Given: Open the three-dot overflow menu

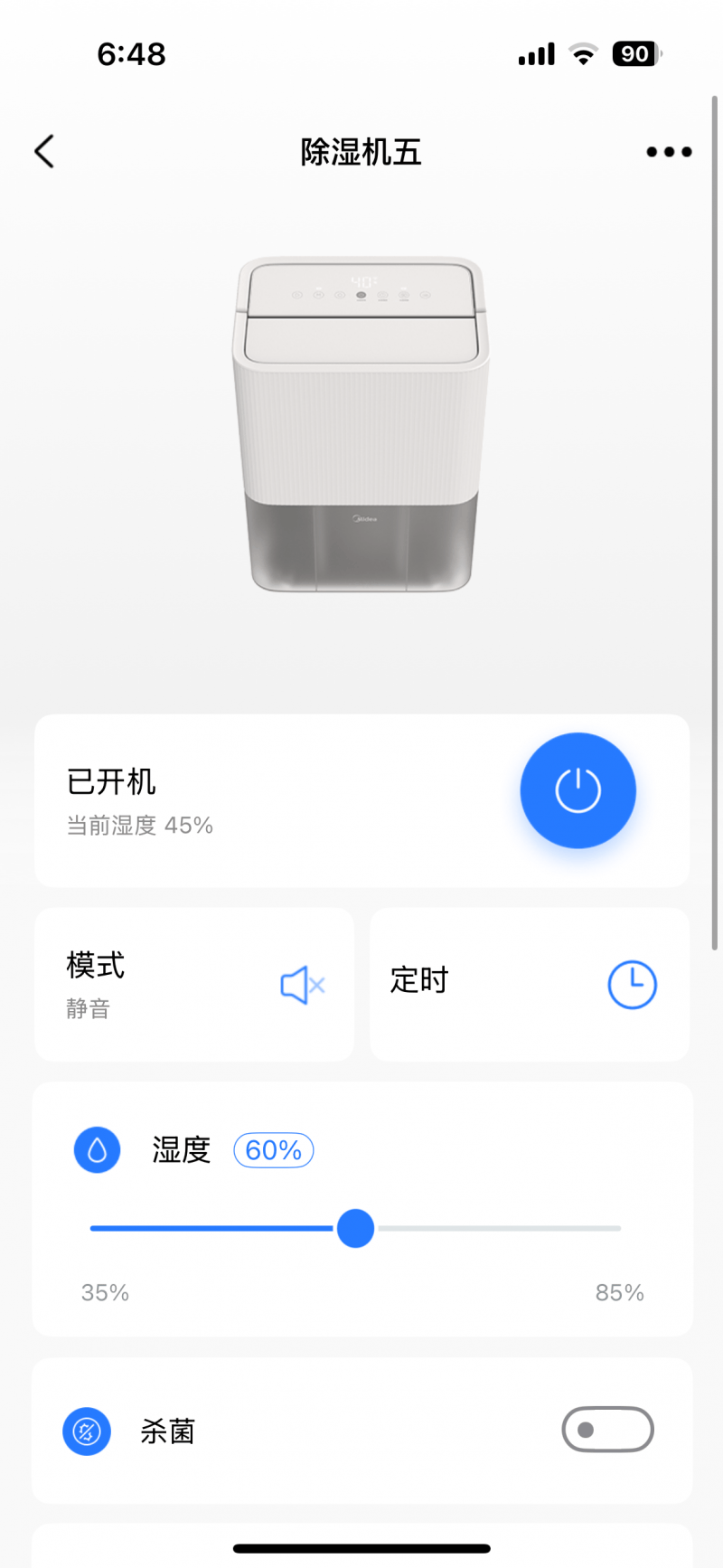Looking at the screenshot, I should point(669,152).
